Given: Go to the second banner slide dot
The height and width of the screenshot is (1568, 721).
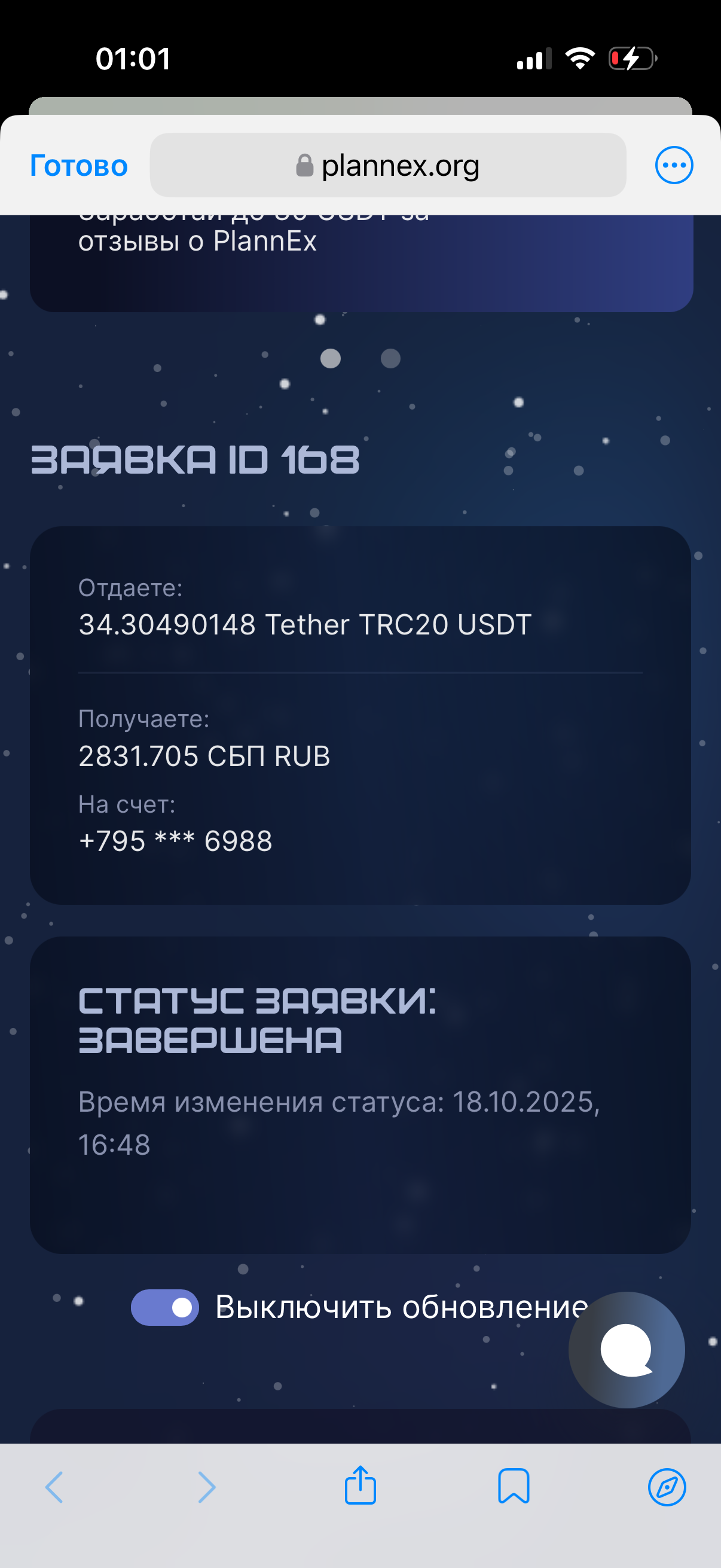Looking at the screenshot, I should pos(390,359).
